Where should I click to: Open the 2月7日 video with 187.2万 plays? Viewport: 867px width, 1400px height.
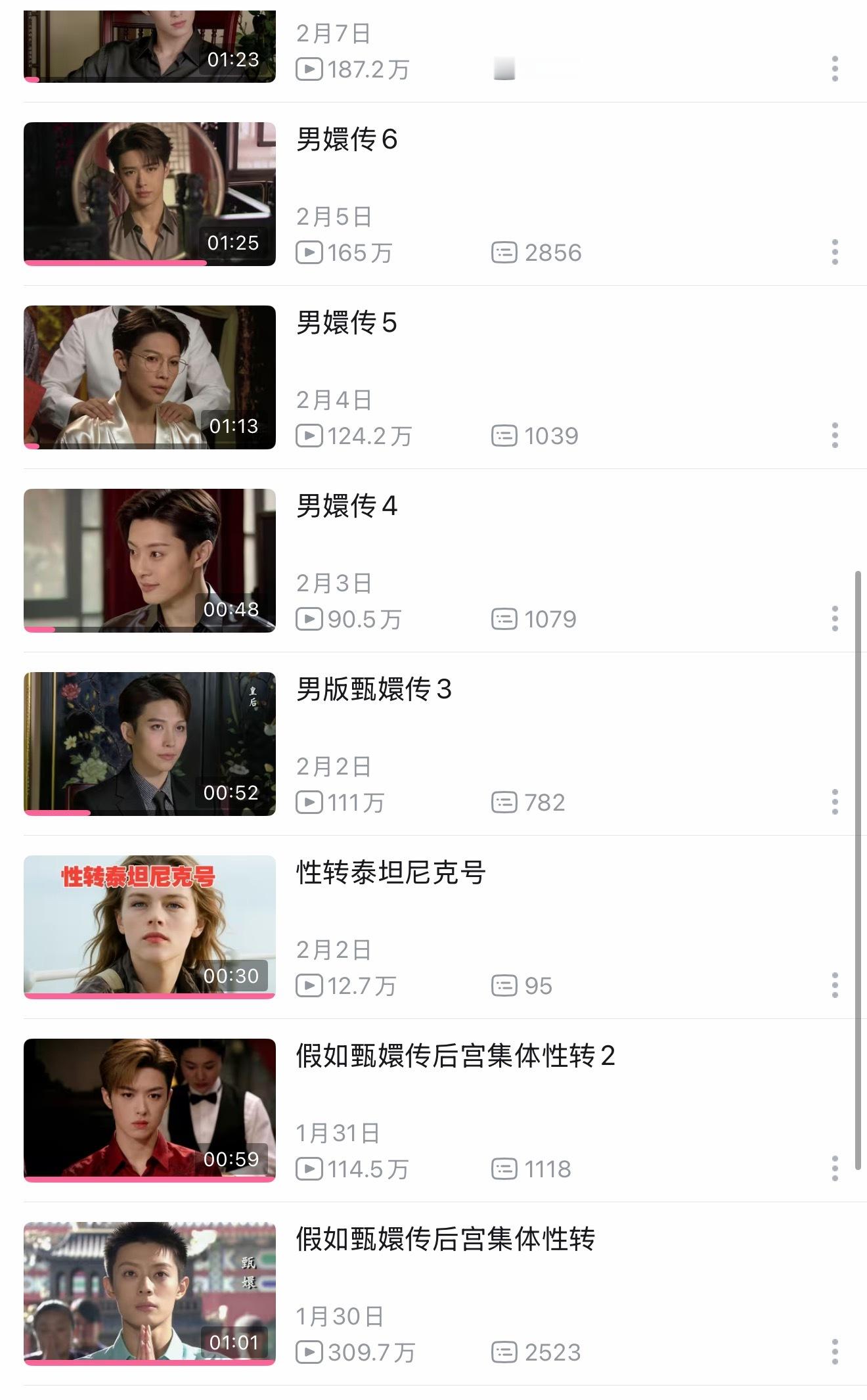click(x=150, y=46)
